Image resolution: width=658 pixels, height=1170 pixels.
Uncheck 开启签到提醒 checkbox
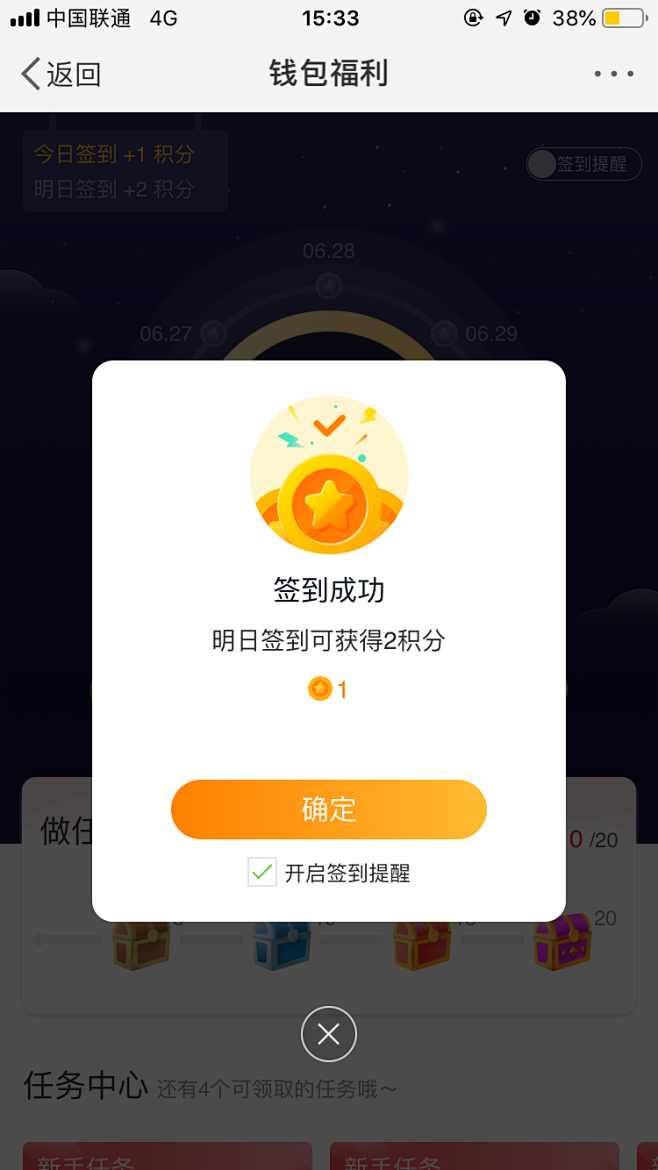click(x=262, y=872)
